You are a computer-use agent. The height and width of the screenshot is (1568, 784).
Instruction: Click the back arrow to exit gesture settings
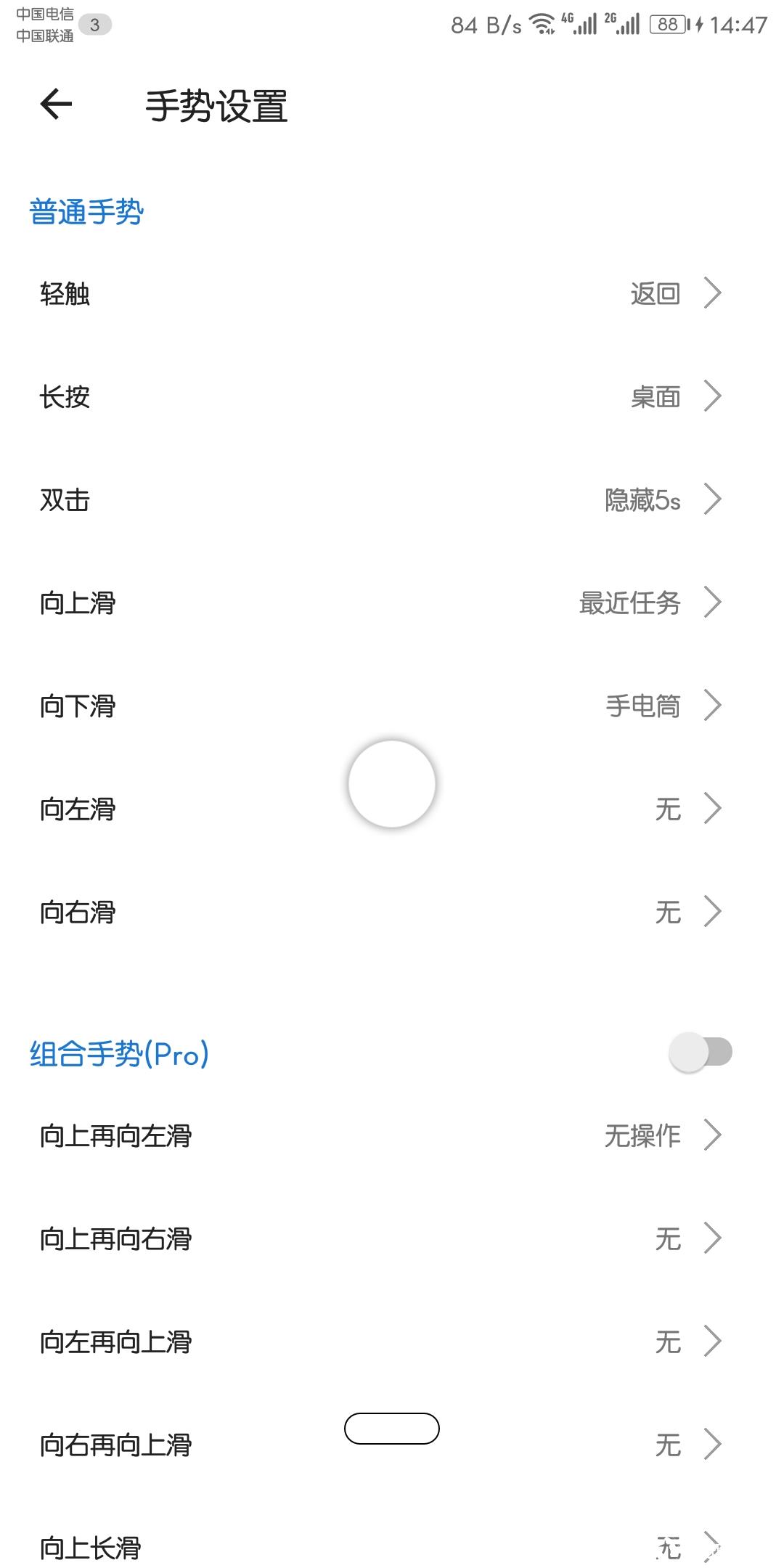click(x=55, y=105)
